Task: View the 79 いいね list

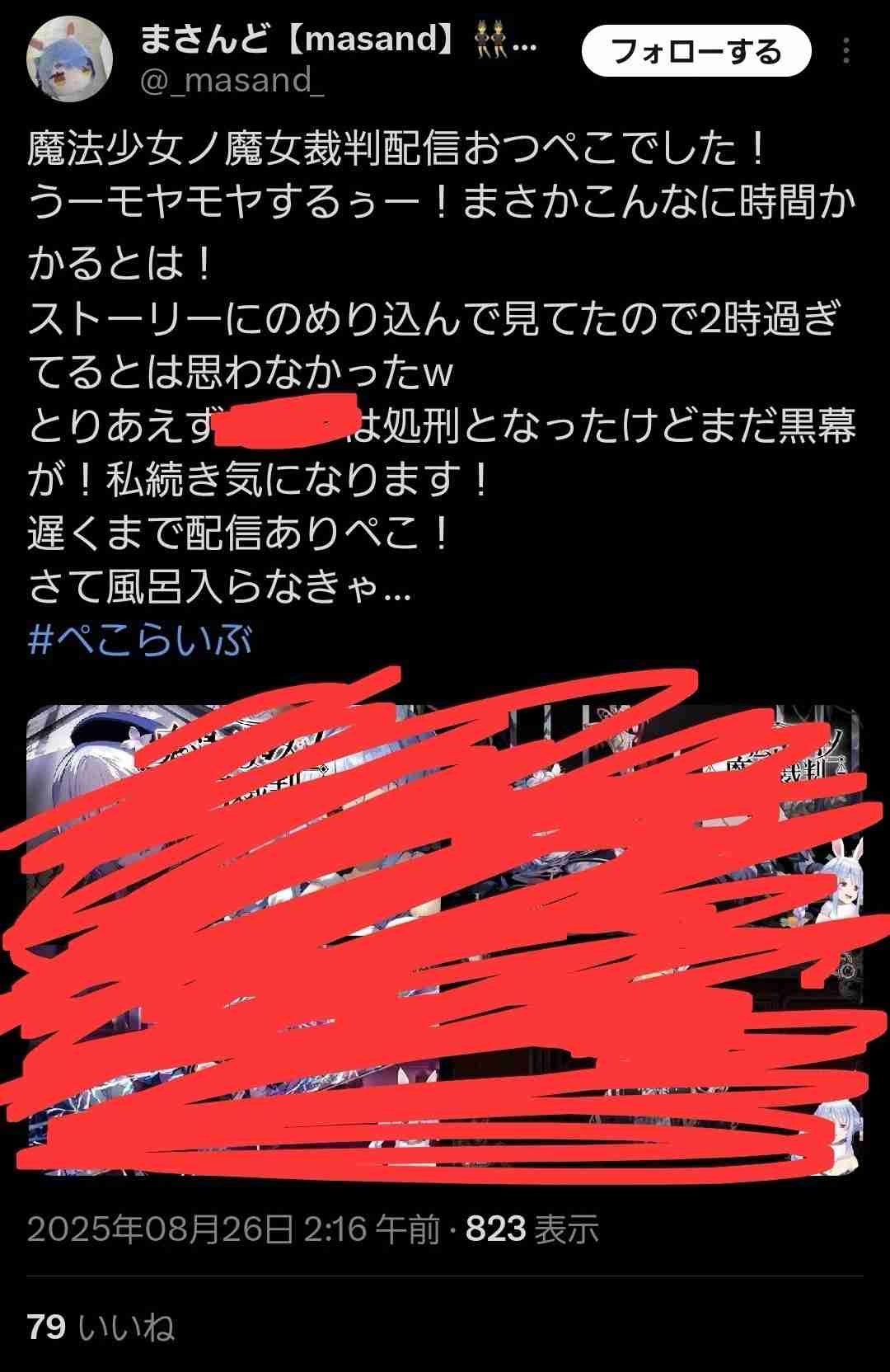Action: pyautogui.click(x=101, y=1327)
